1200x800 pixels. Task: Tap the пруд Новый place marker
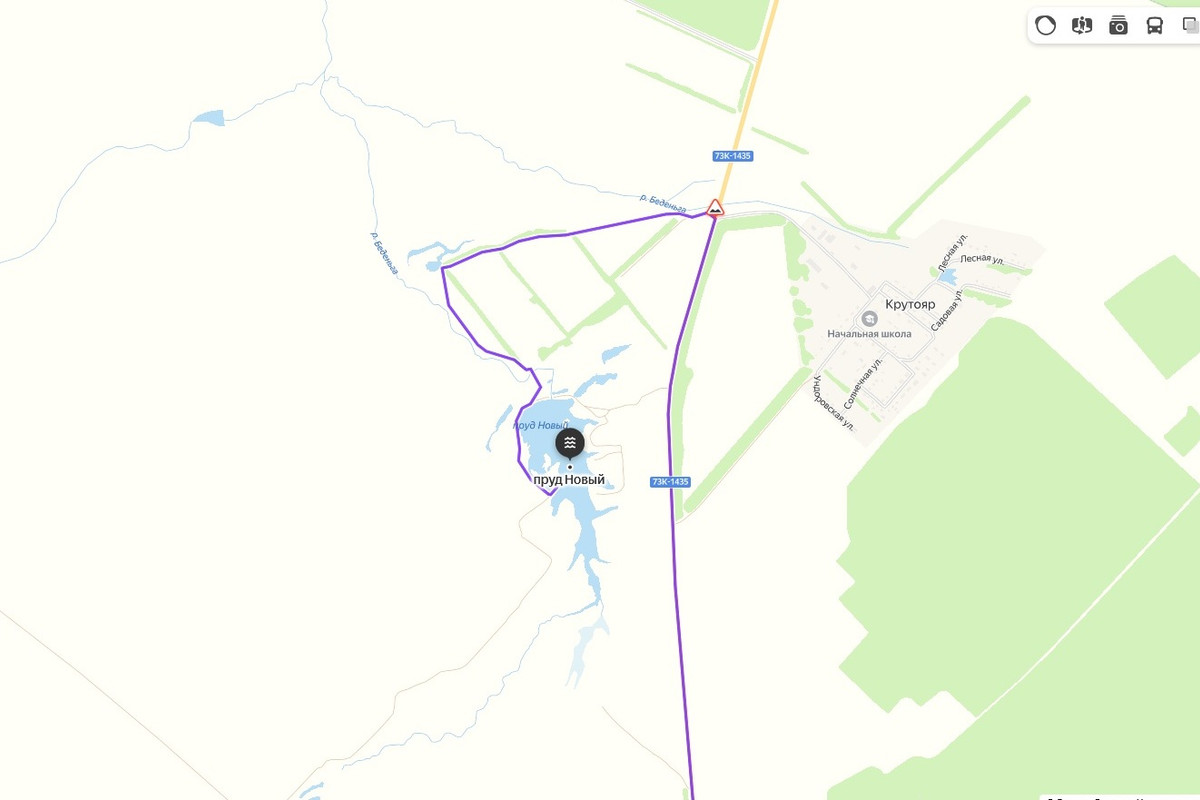pyautogui.click(x=569, y=443)
